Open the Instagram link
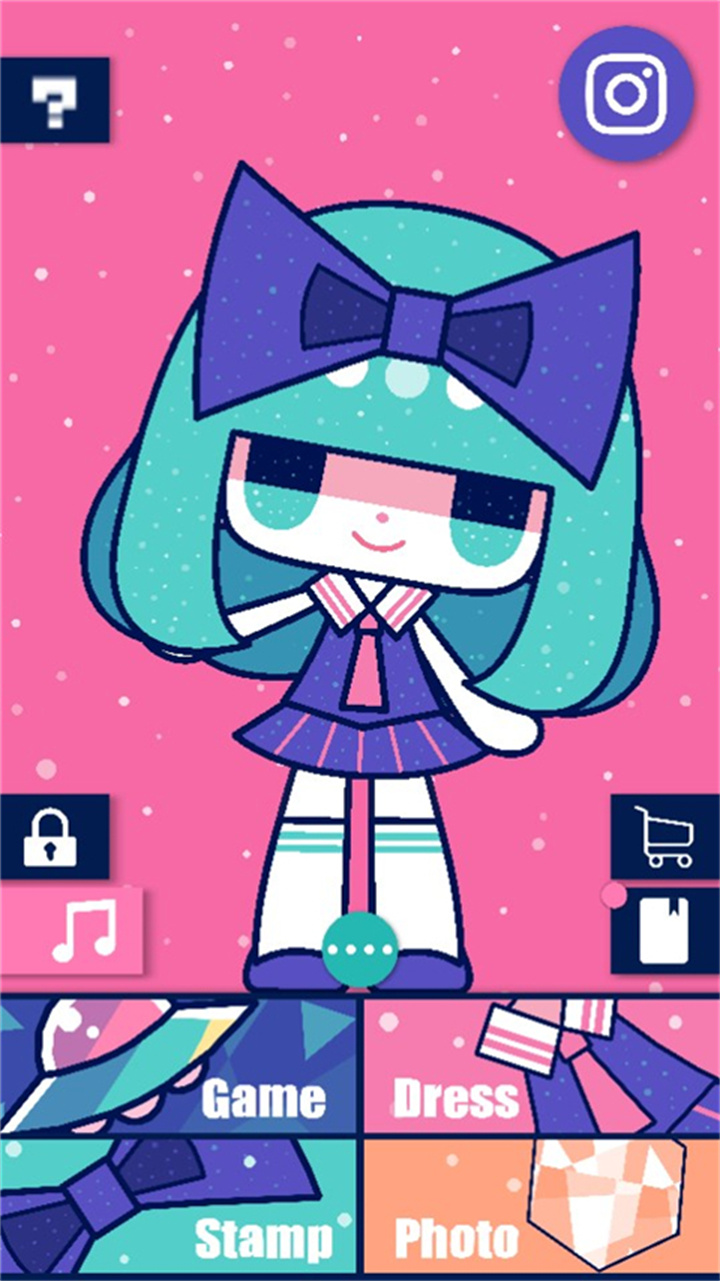This screenshot has width=720, height=1281. [x=627, y=95]
